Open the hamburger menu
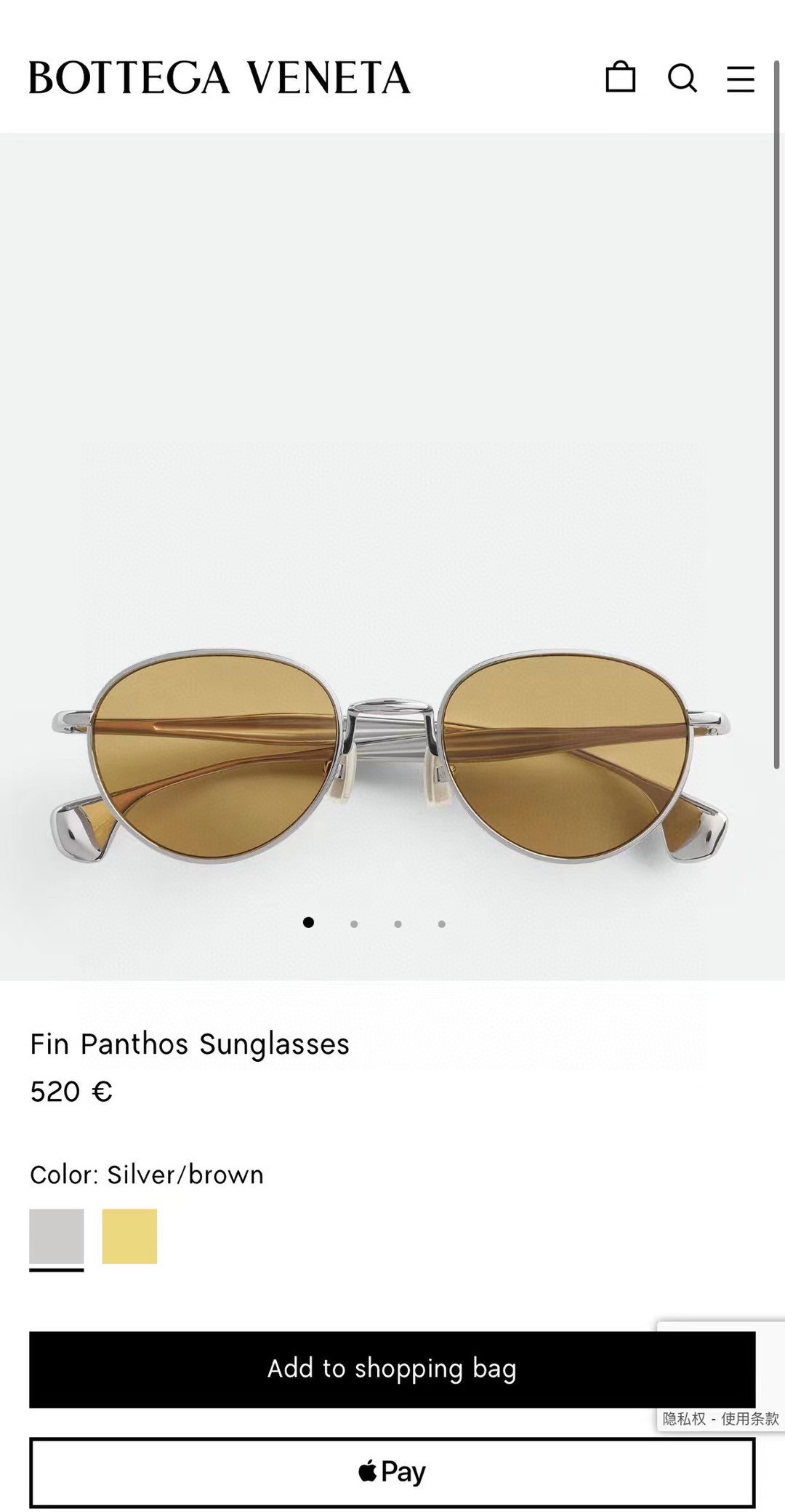The height and width of the screenshot is (1512, 785). click(740, 79)
